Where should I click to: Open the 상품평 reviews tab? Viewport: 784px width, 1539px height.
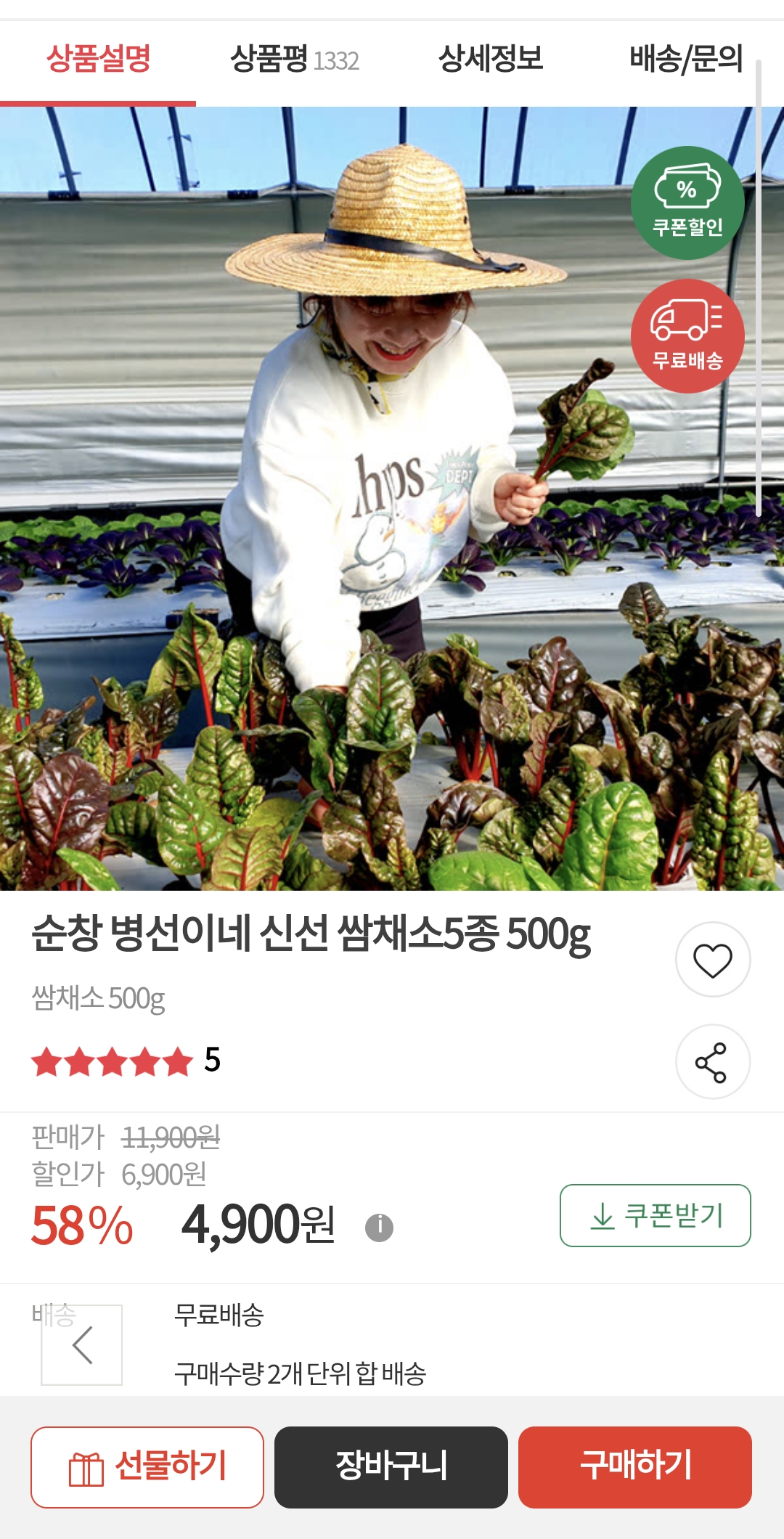coord(294,60)
